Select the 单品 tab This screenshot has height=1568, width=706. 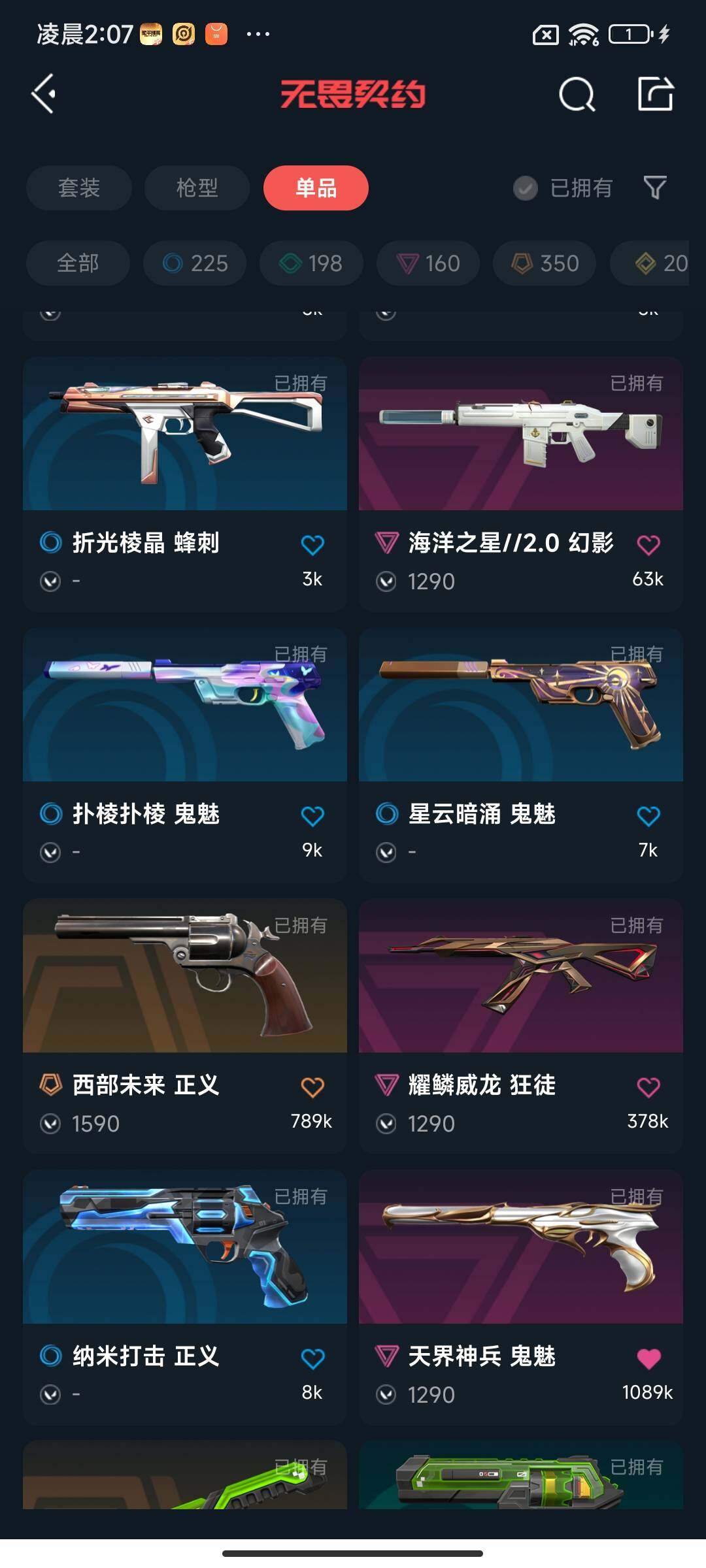pos(316,188)
